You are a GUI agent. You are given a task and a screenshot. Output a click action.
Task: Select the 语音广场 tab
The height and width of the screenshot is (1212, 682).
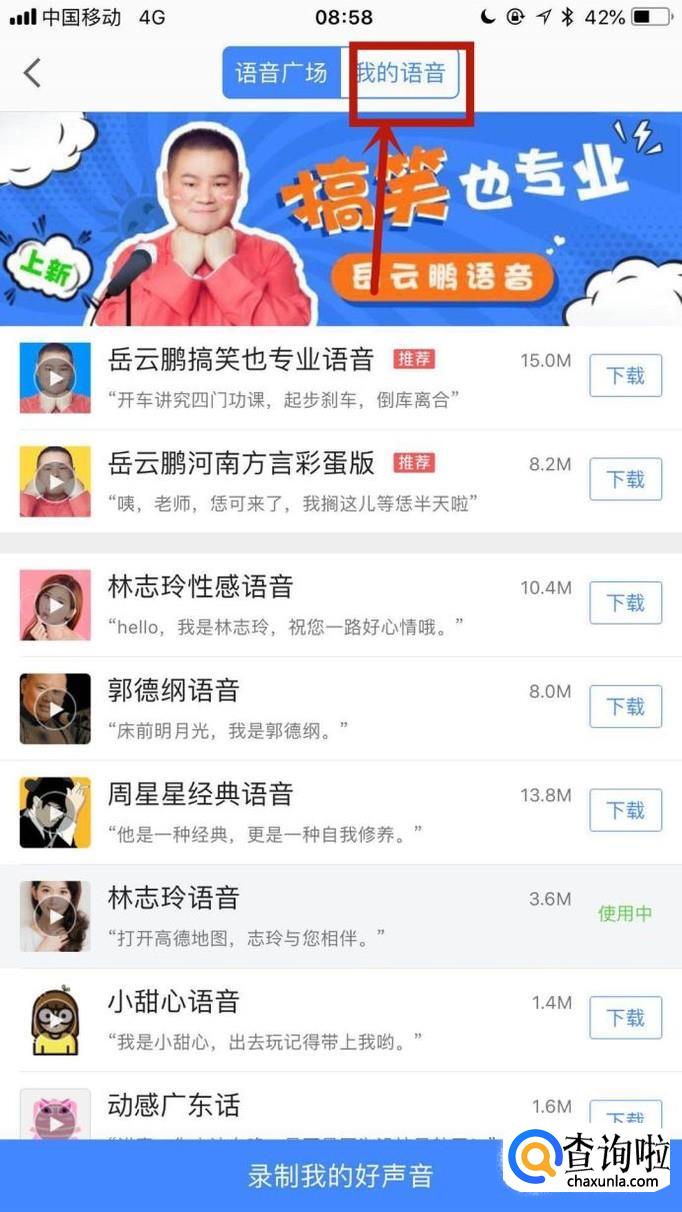[x=281, y=73]
